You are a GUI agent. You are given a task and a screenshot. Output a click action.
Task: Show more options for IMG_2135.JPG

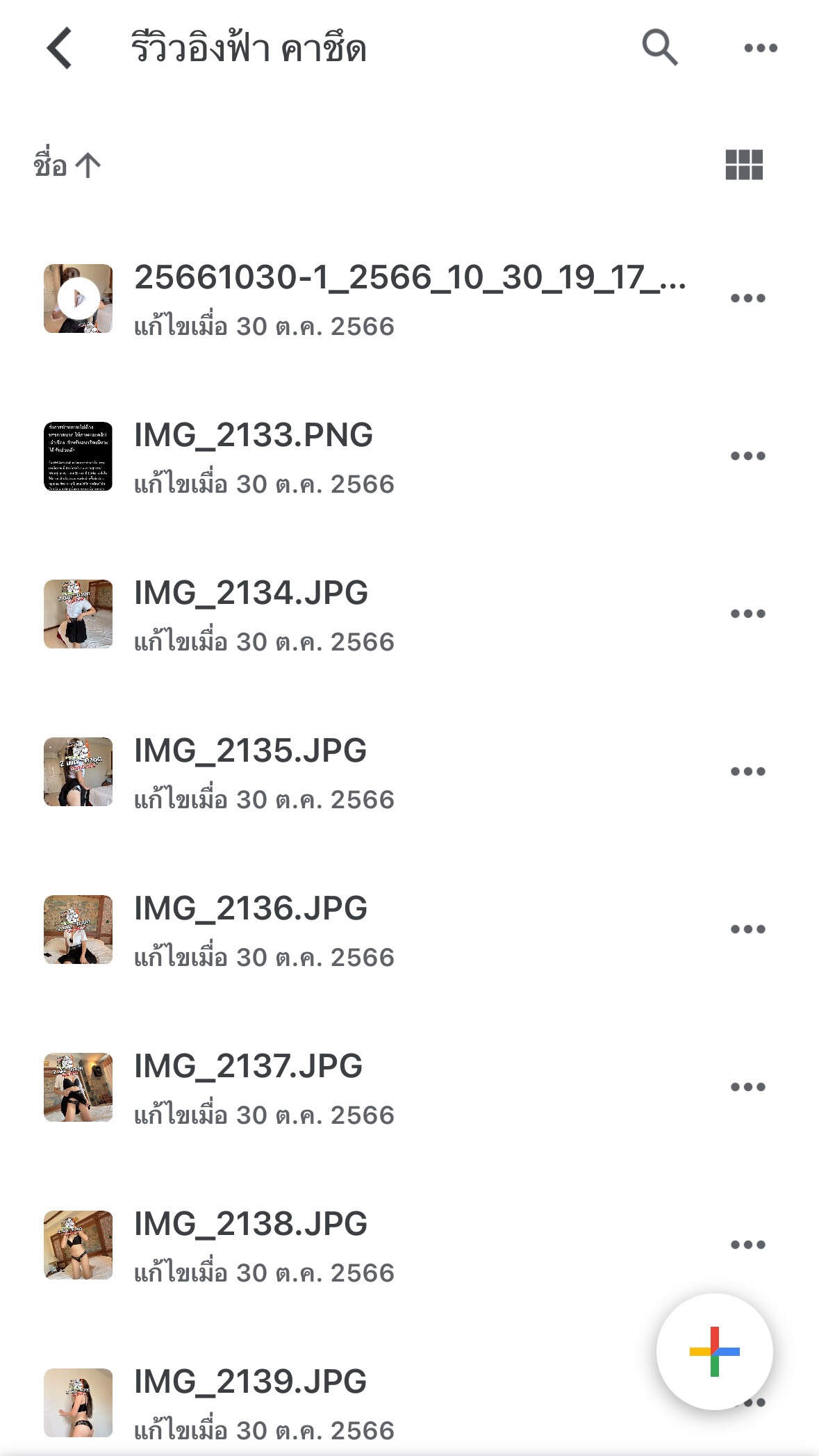tap(748, 771)
